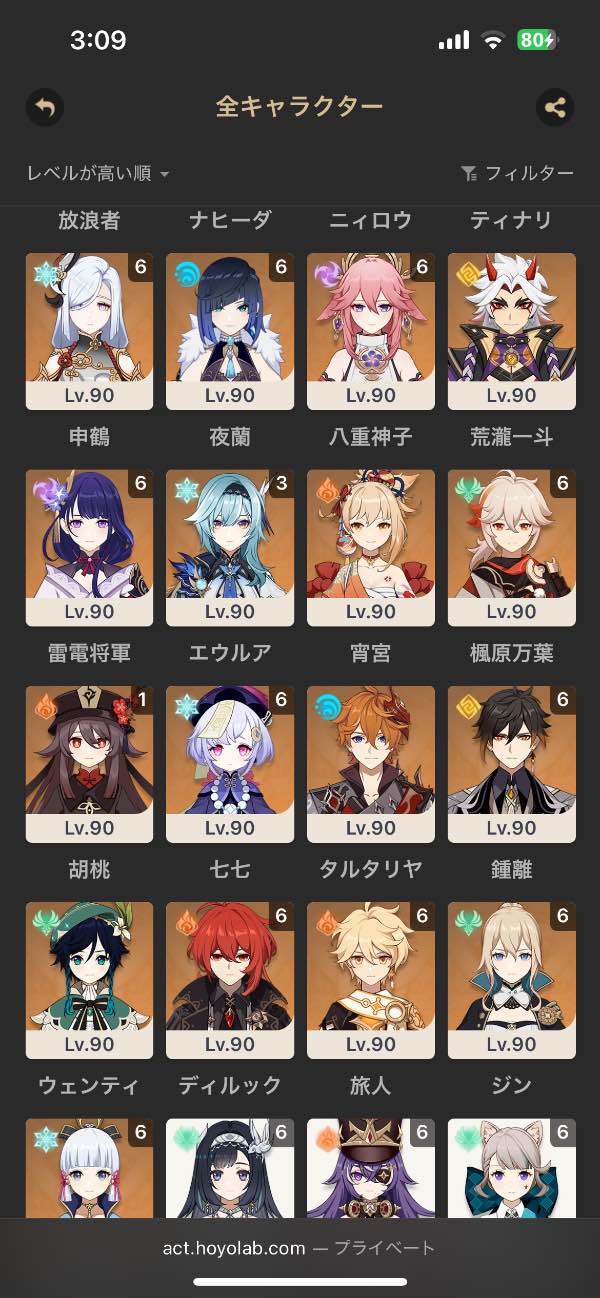
Task: Select the 夜蘭 character card
Action: click(x=230, y=331)
